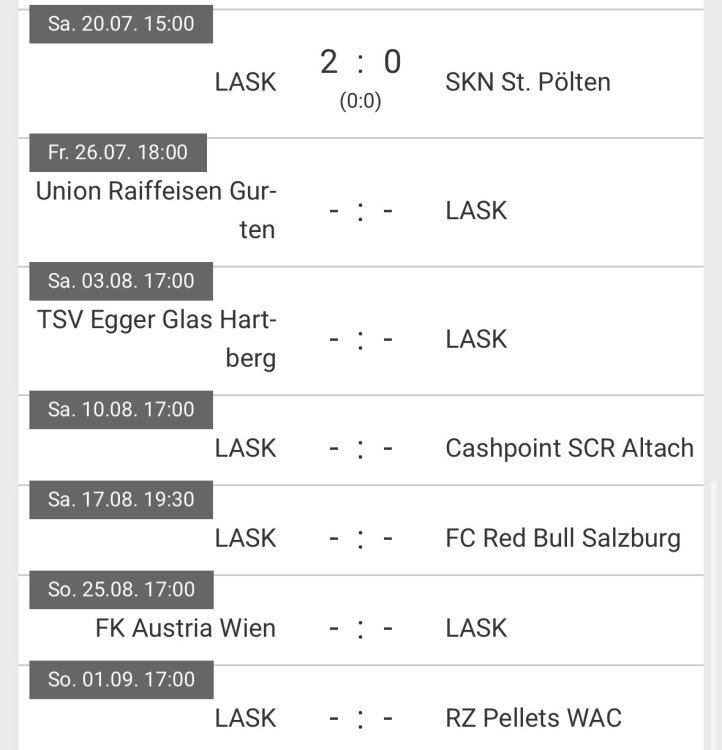Open LASK vs Cashpoint SCR Altach fixture
722x750 pixels.
click(x=361, y=448)
